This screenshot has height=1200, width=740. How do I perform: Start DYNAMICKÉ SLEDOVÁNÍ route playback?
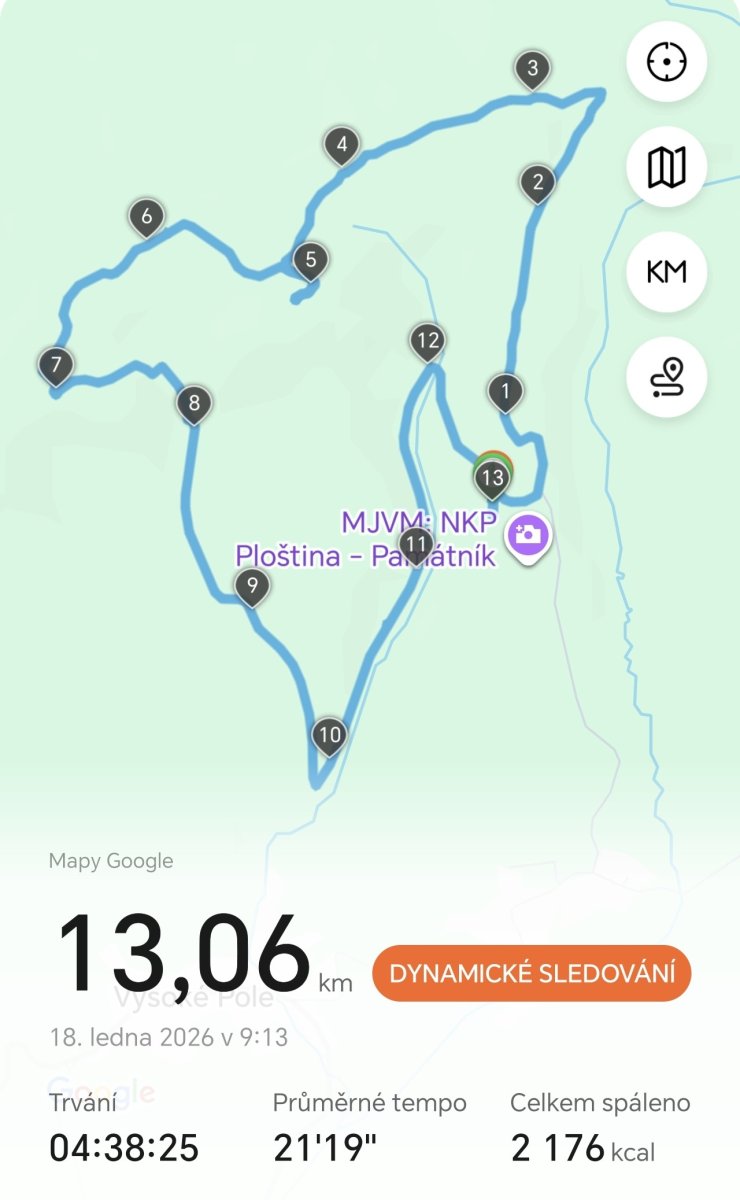pyautogui.click(x=531, y=973)
